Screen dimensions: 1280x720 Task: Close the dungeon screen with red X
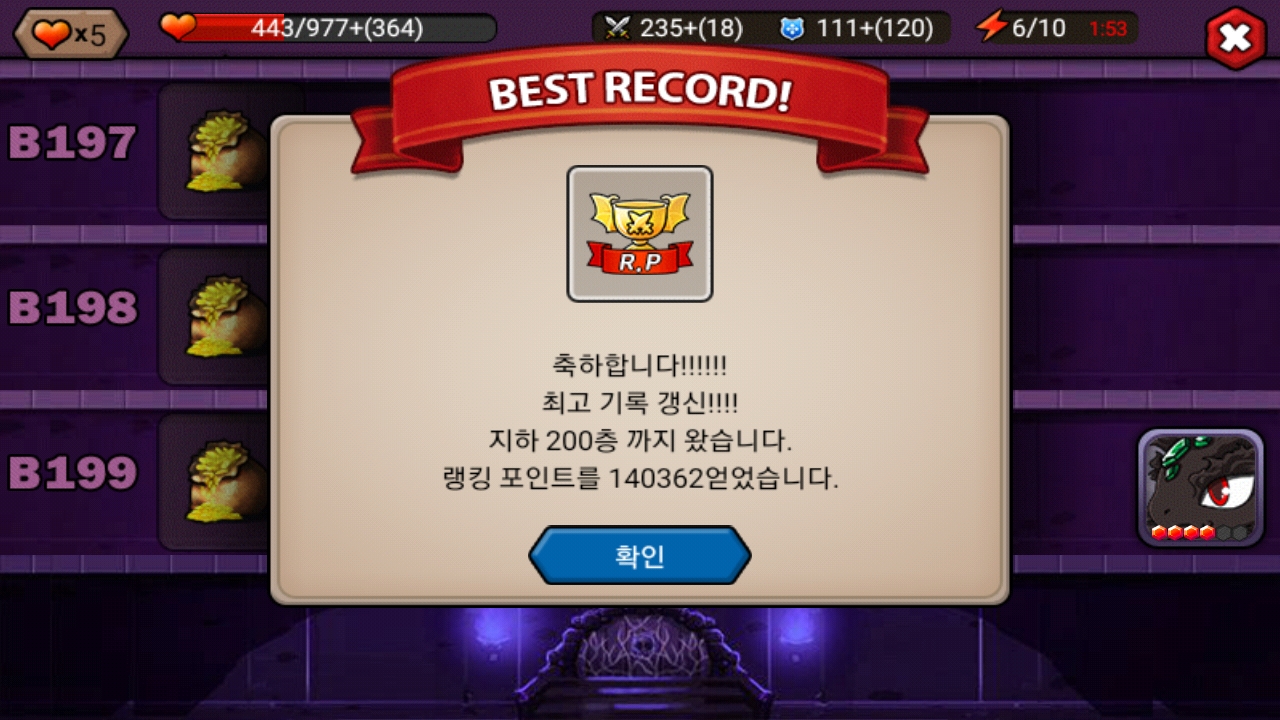pyautogui.click(x=1235, y=38)
